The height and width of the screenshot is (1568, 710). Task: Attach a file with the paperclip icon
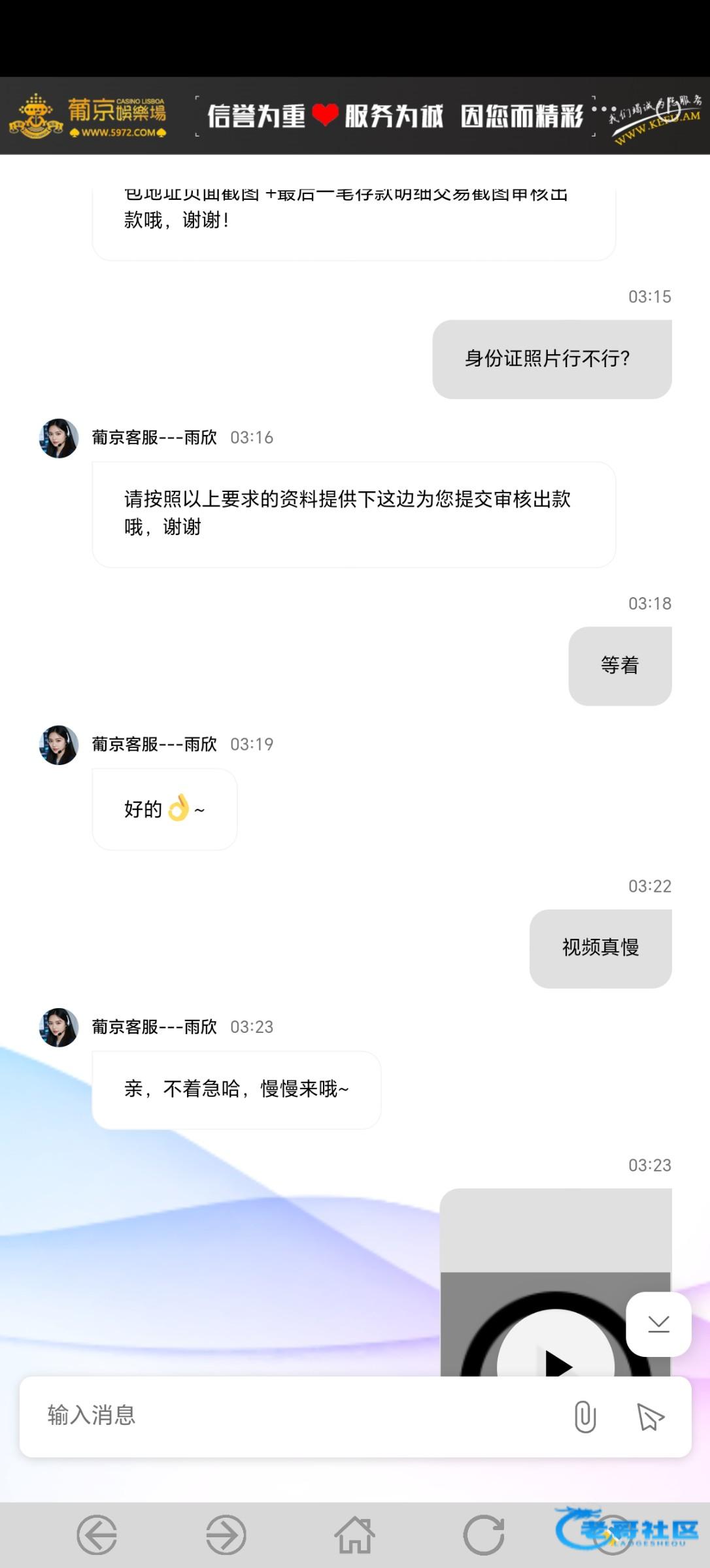584,1416
